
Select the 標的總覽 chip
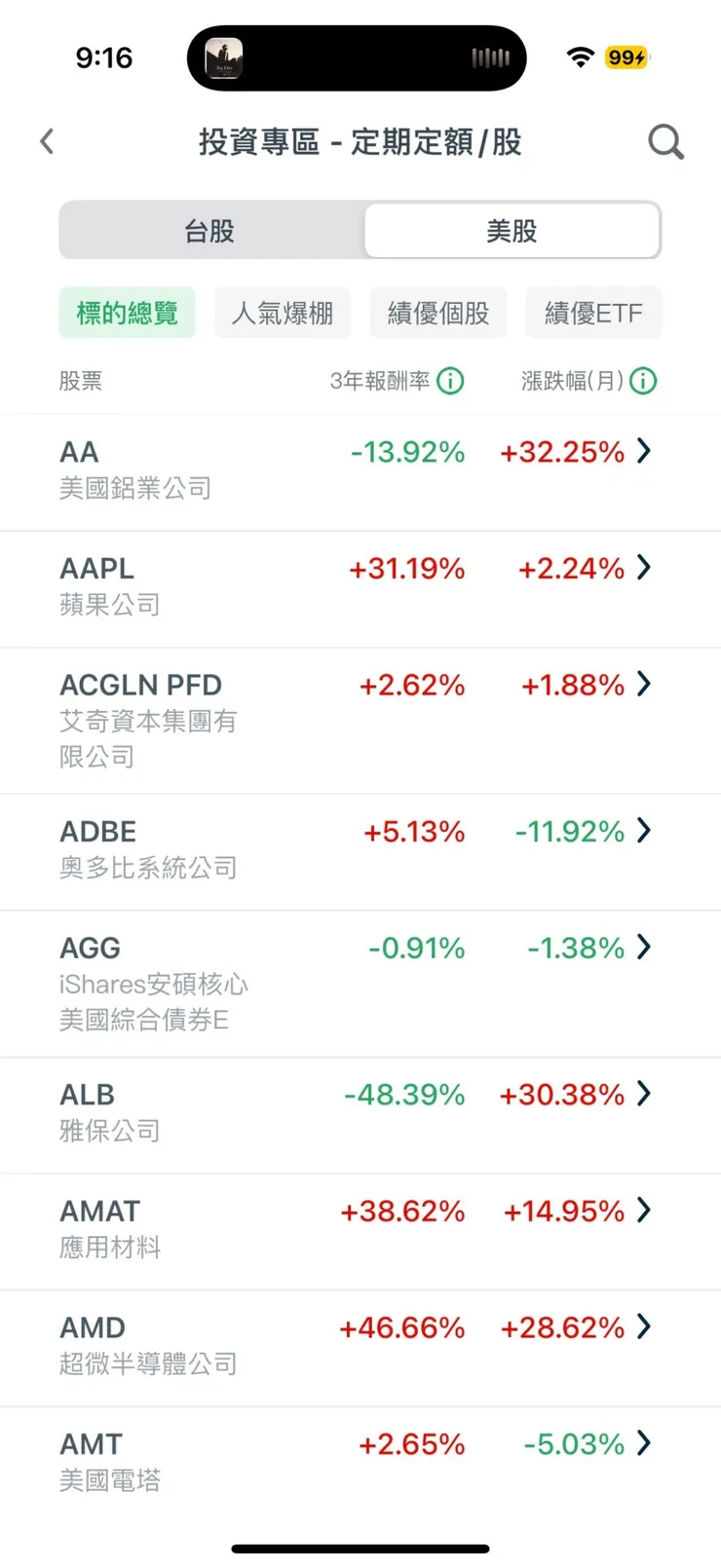127,313
